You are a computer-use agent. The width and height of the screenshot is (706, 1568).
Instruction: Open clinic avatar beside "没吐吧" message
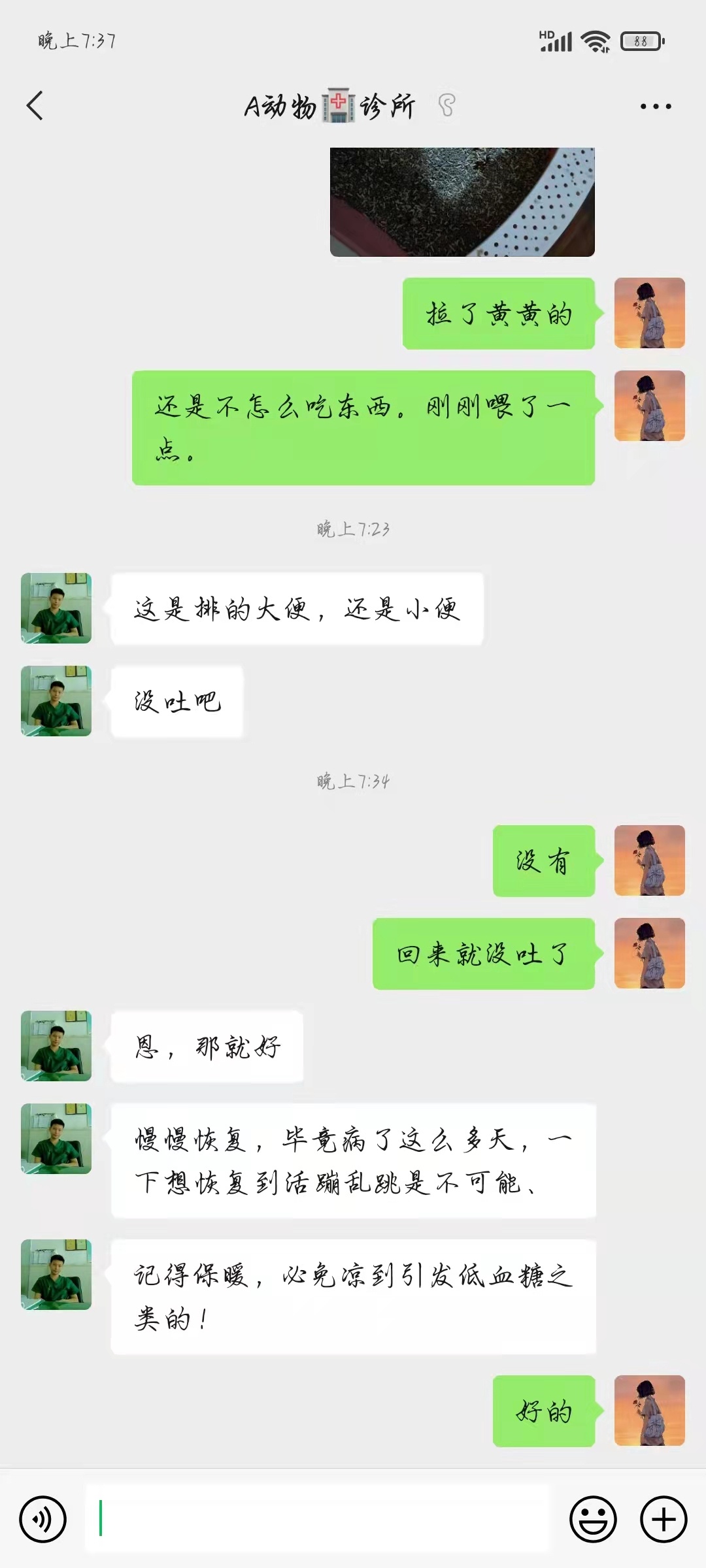click(x=56, y=701)
